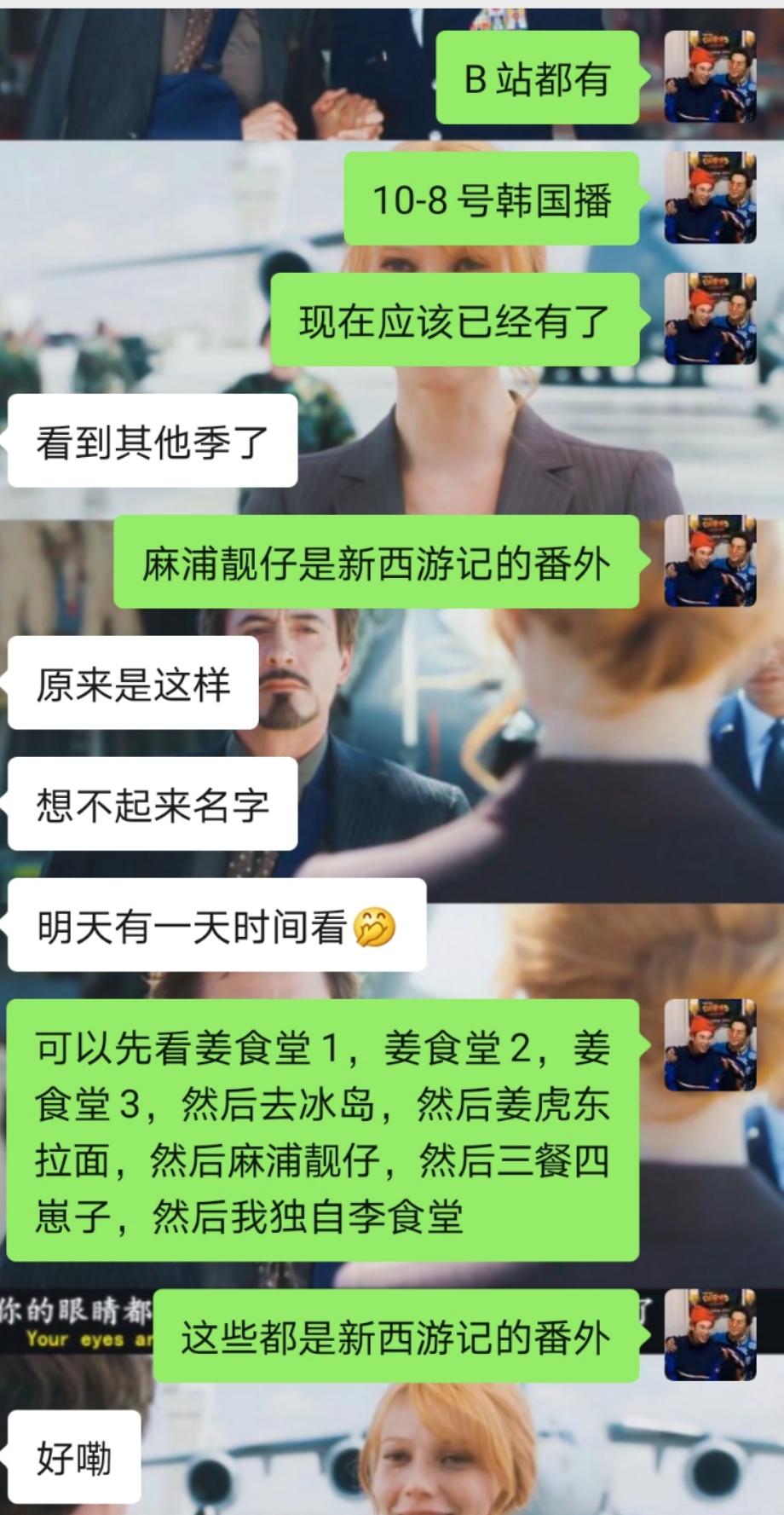Open avatar beside the "可以先看姜食堂1" message
This screenshot has width=784, height=1515.
point(710,1045)
